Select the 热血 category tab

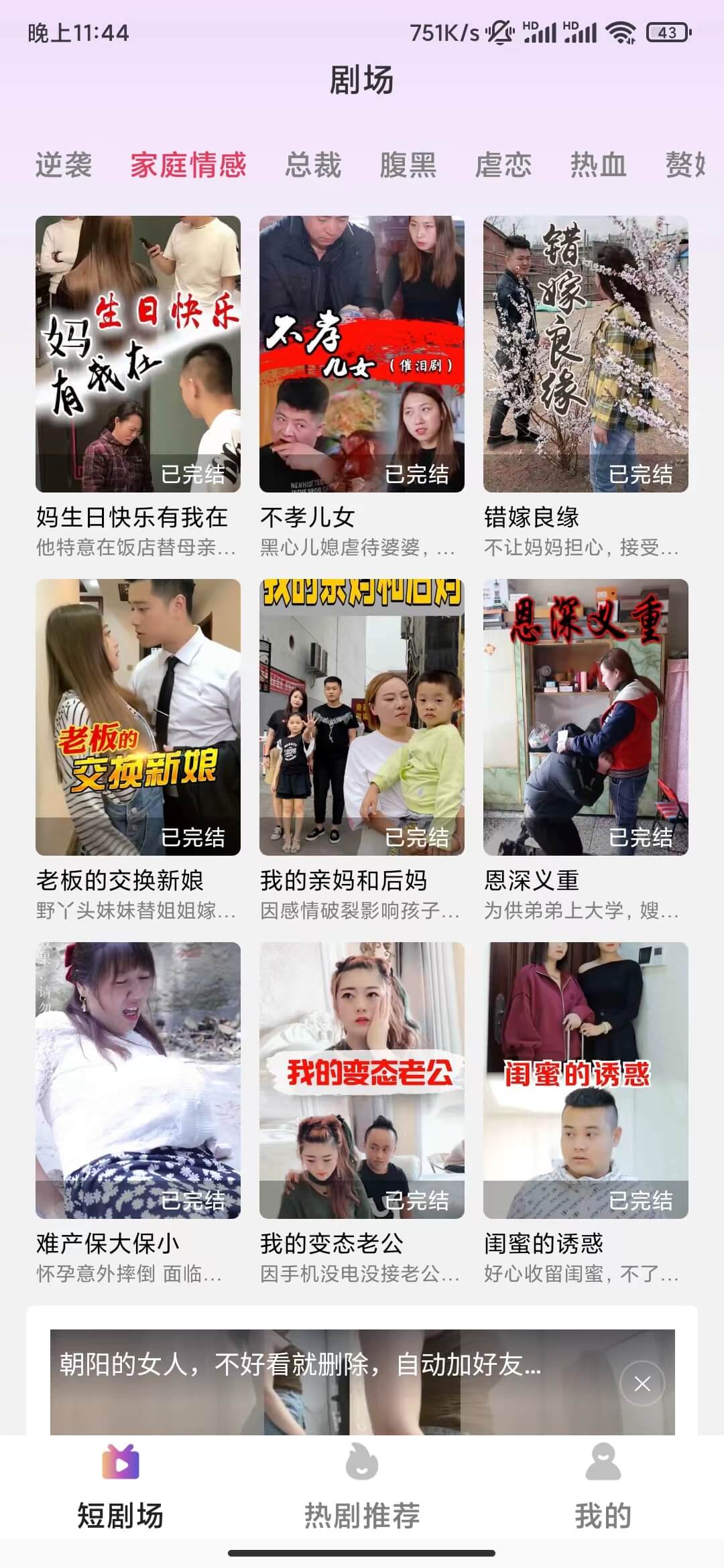click(x=598, y=165)
